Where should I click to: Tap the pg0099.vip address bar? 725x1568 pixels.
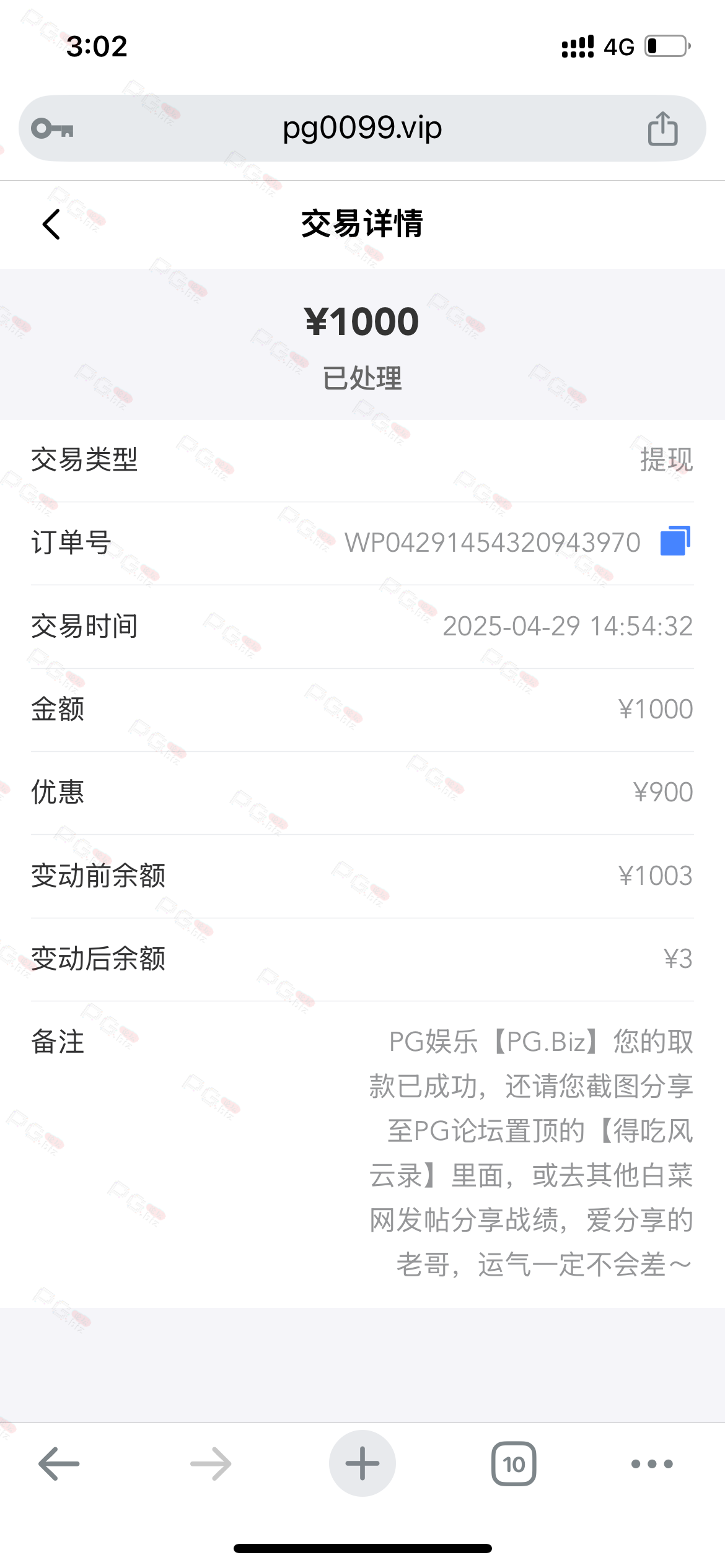click(x=362, y=128)
